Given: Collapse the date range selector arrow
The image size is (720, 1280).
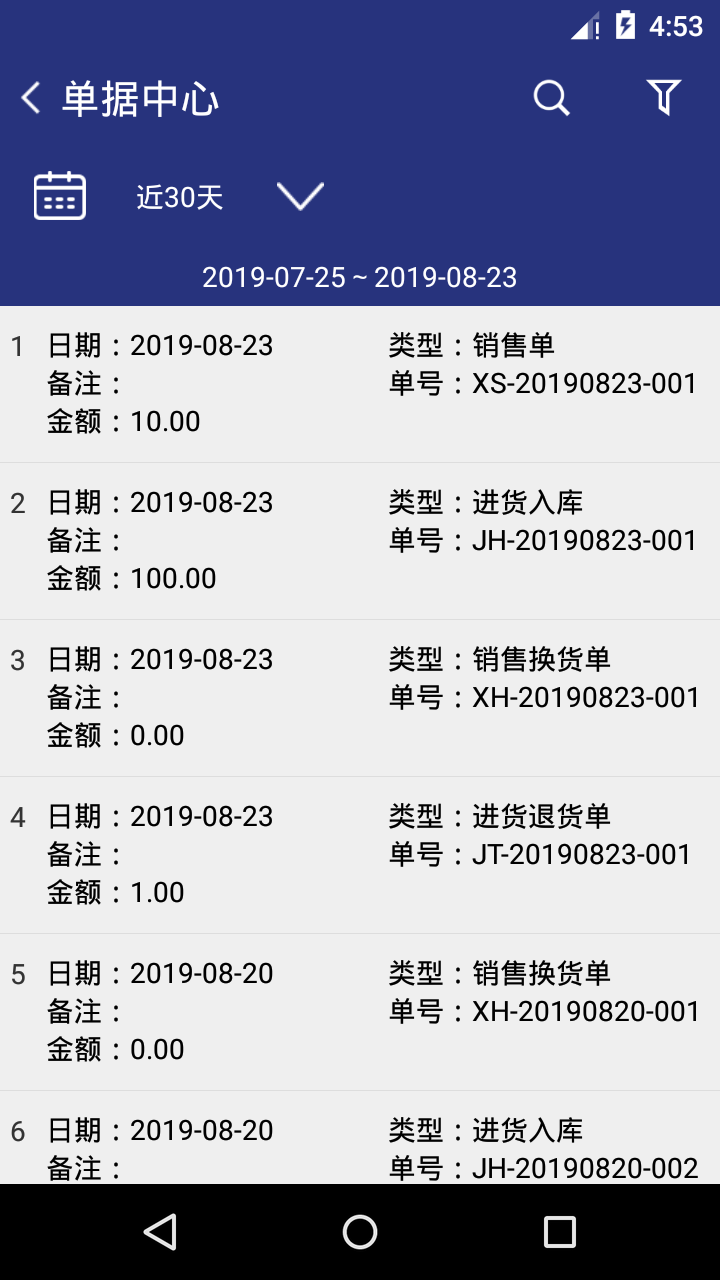Looking at the screenshot, I should pos(300,197).
